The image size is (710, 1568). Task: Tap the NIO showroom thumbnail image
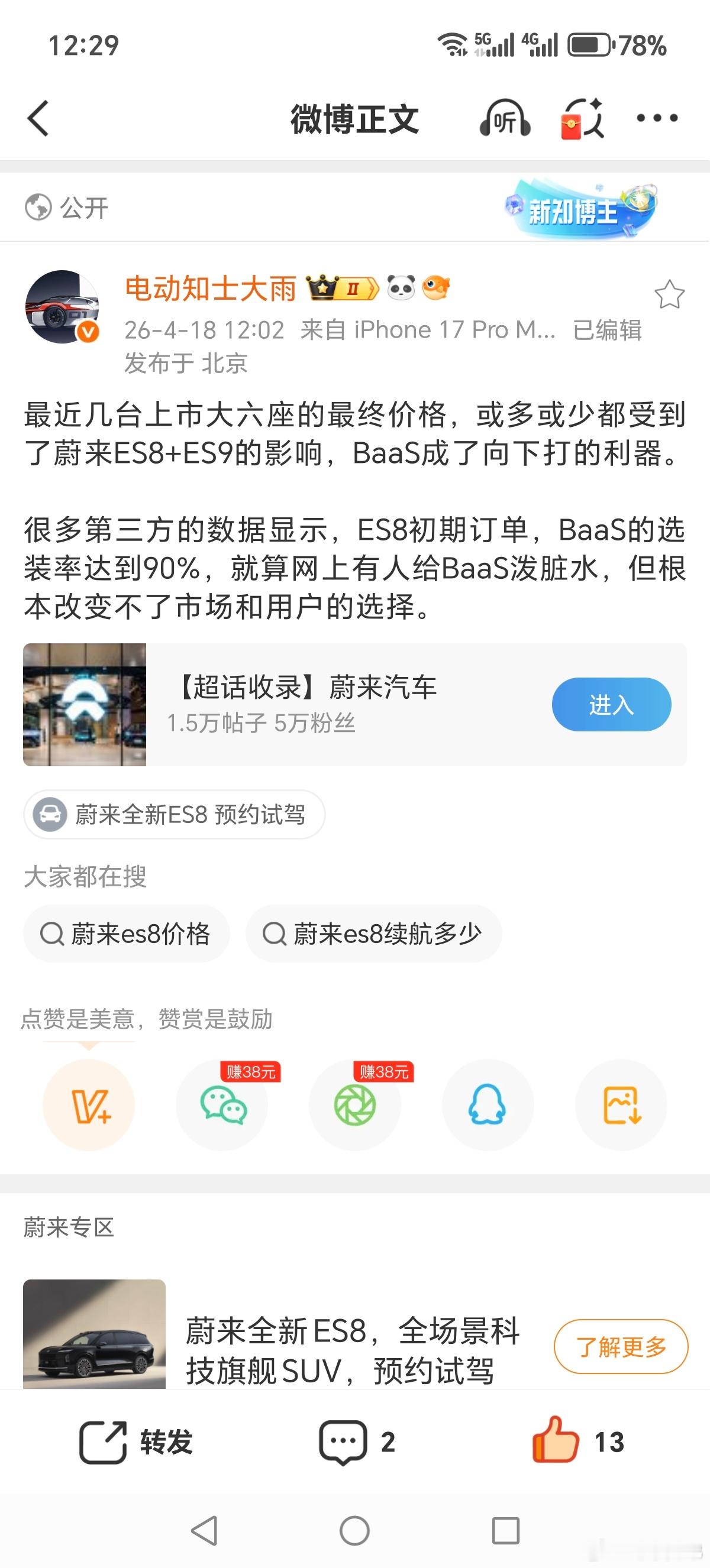point(85,705)
